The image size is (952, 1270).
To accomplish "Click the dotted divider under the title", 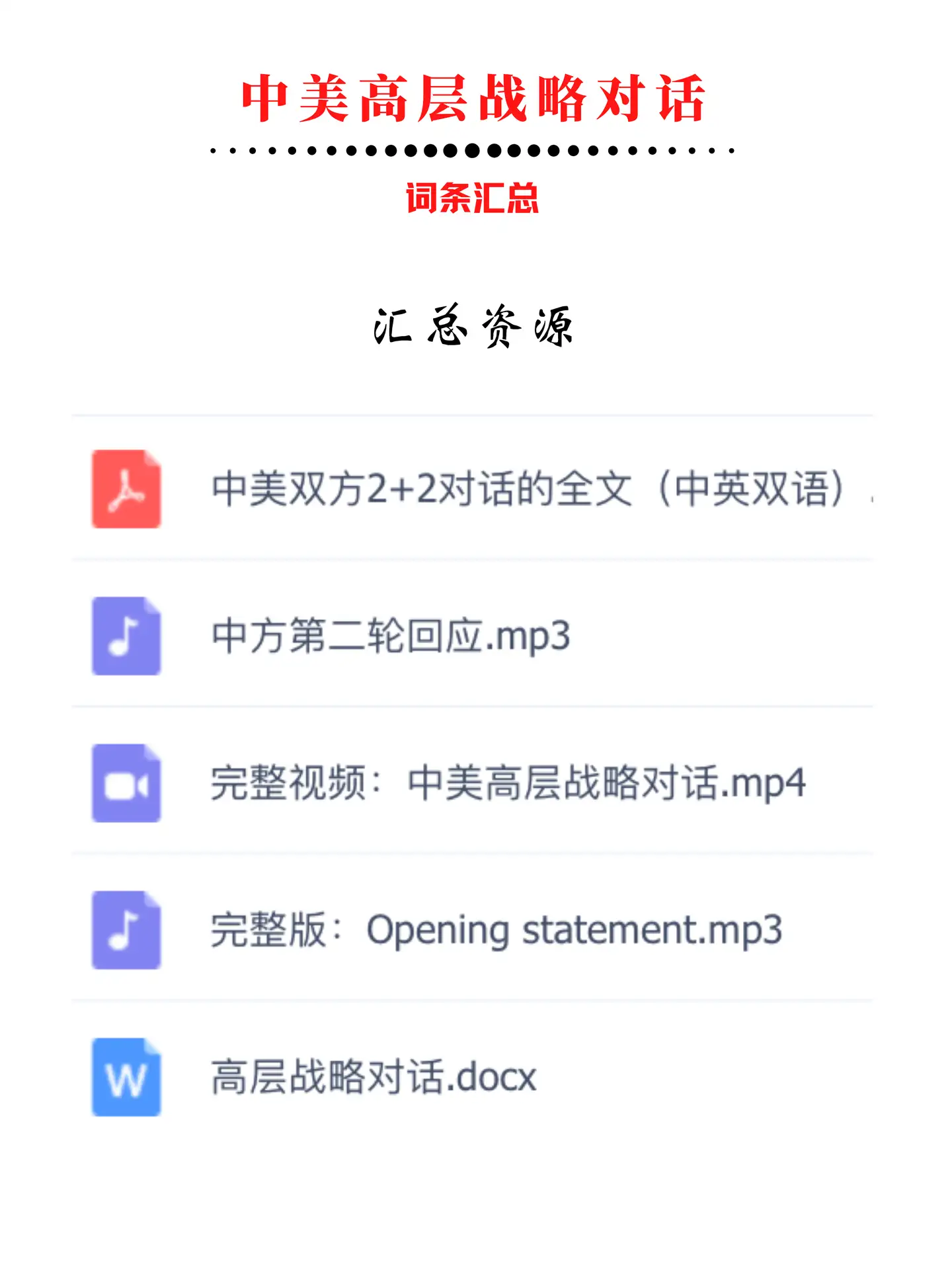I will point(471,151).
